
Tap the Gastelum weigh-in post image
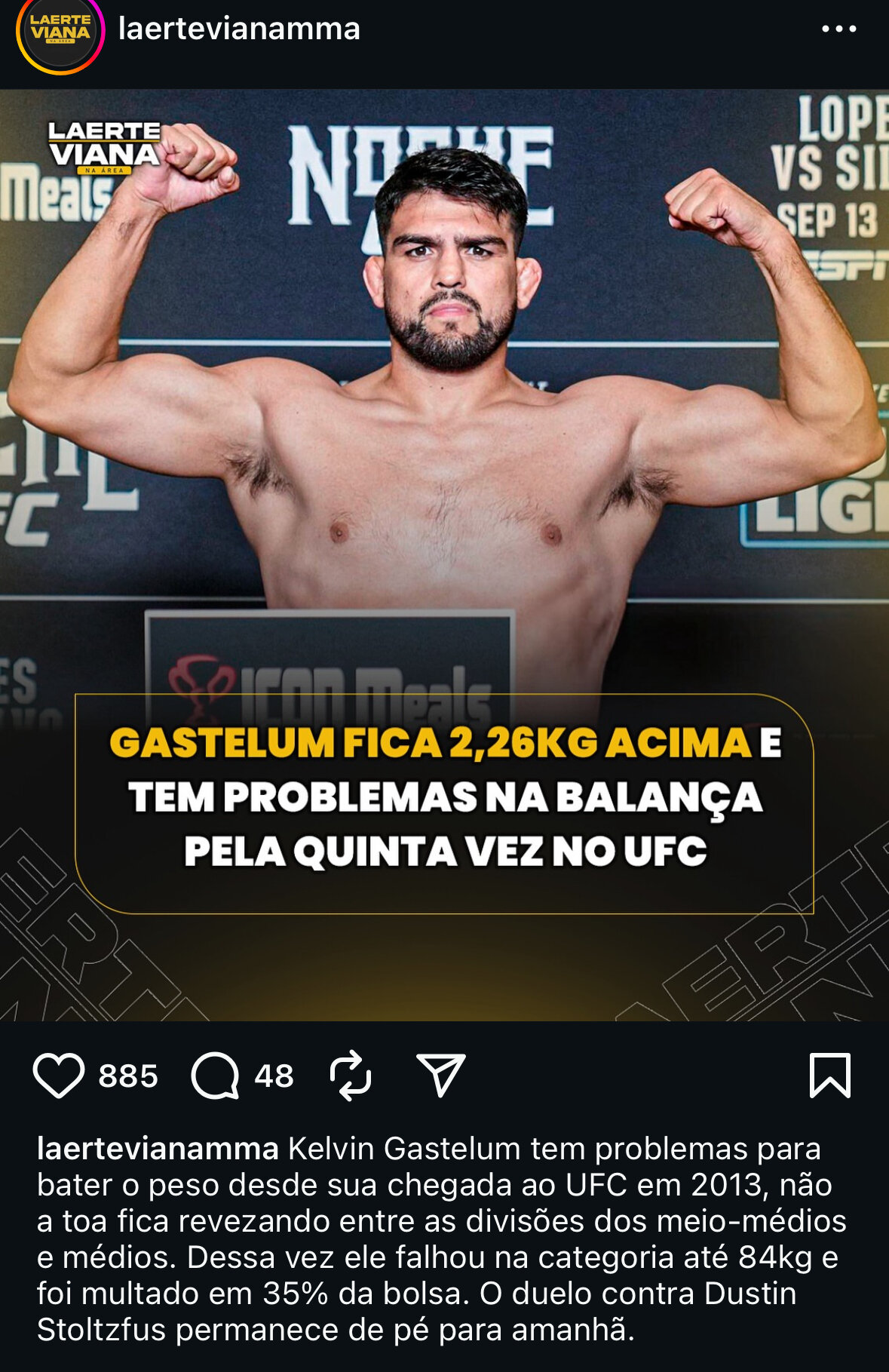coord(444,453)
